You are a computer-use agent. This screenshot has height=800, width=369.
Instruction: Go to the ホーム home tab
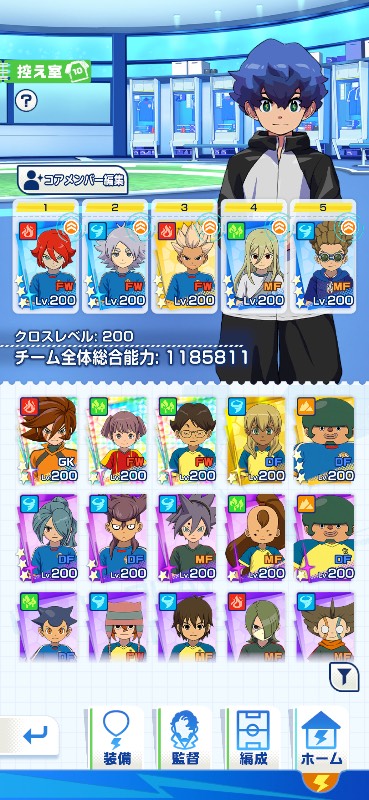point(322,738)
